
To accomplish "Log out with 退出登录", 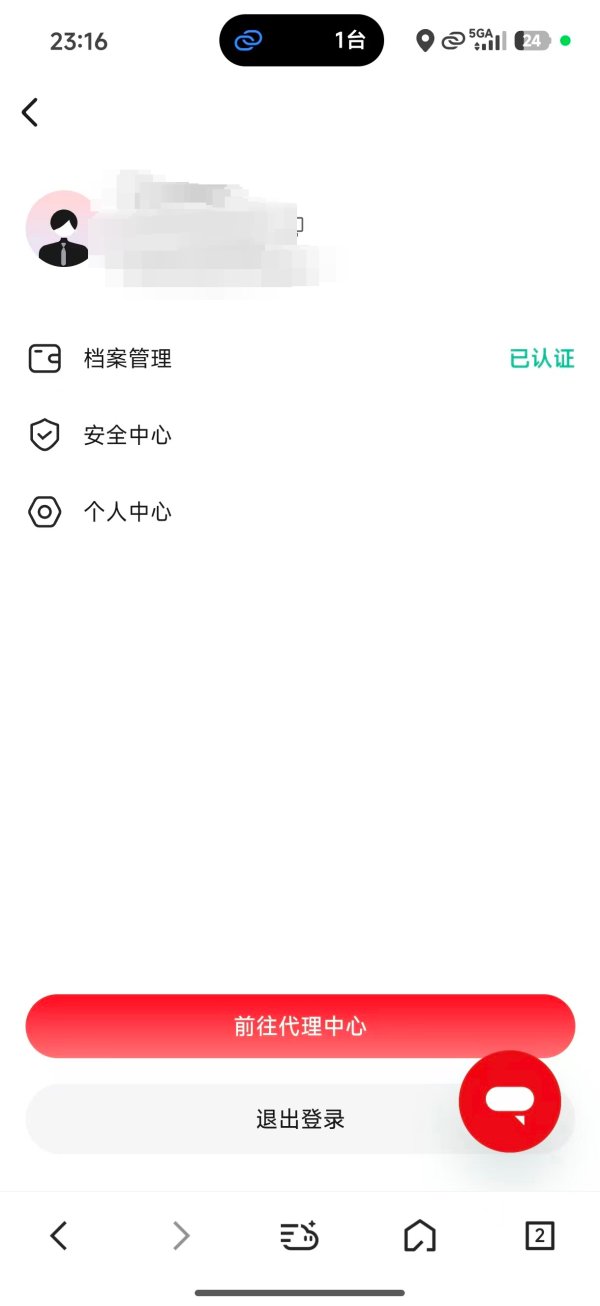I will (x=300, y=1119).
